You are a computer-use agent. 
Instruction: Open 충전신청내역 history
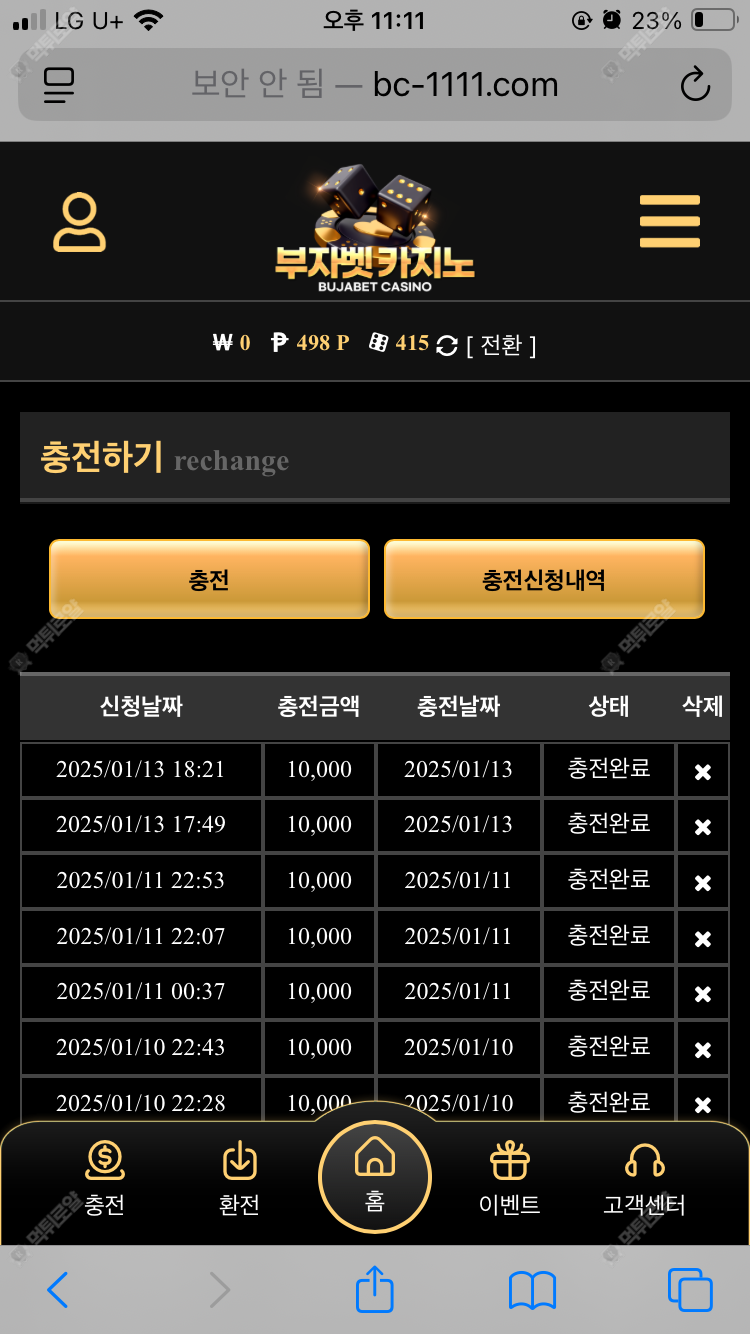[x=544, y=579]
